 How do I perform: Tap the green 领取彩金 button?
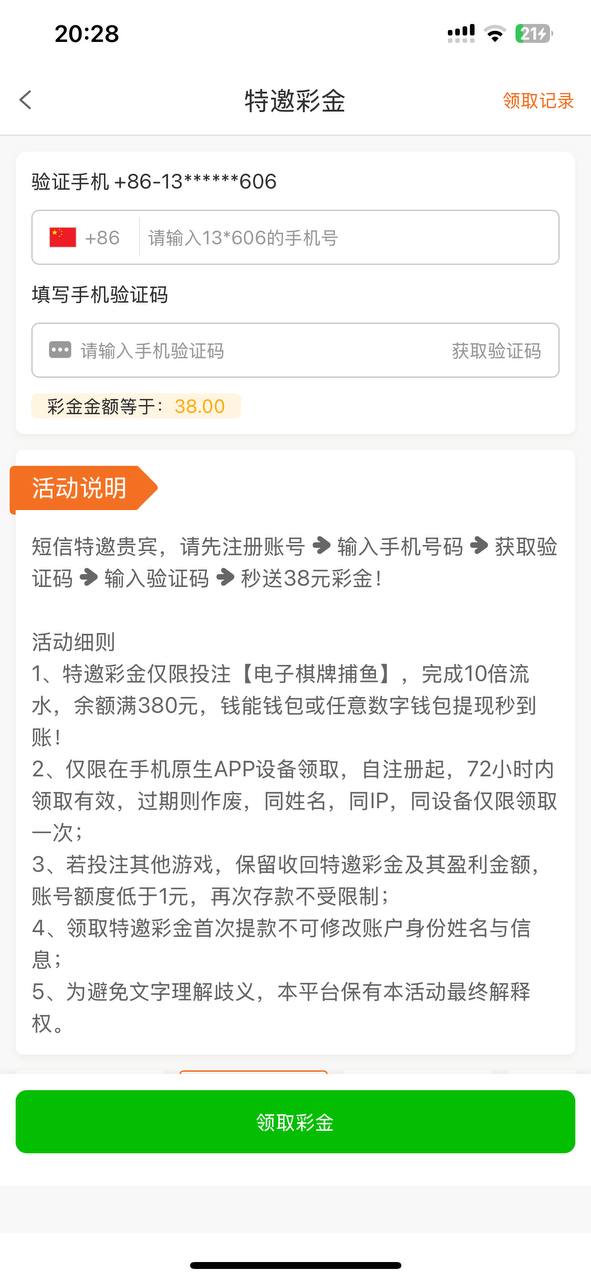pyautogui.click(x=295, y=1122)
